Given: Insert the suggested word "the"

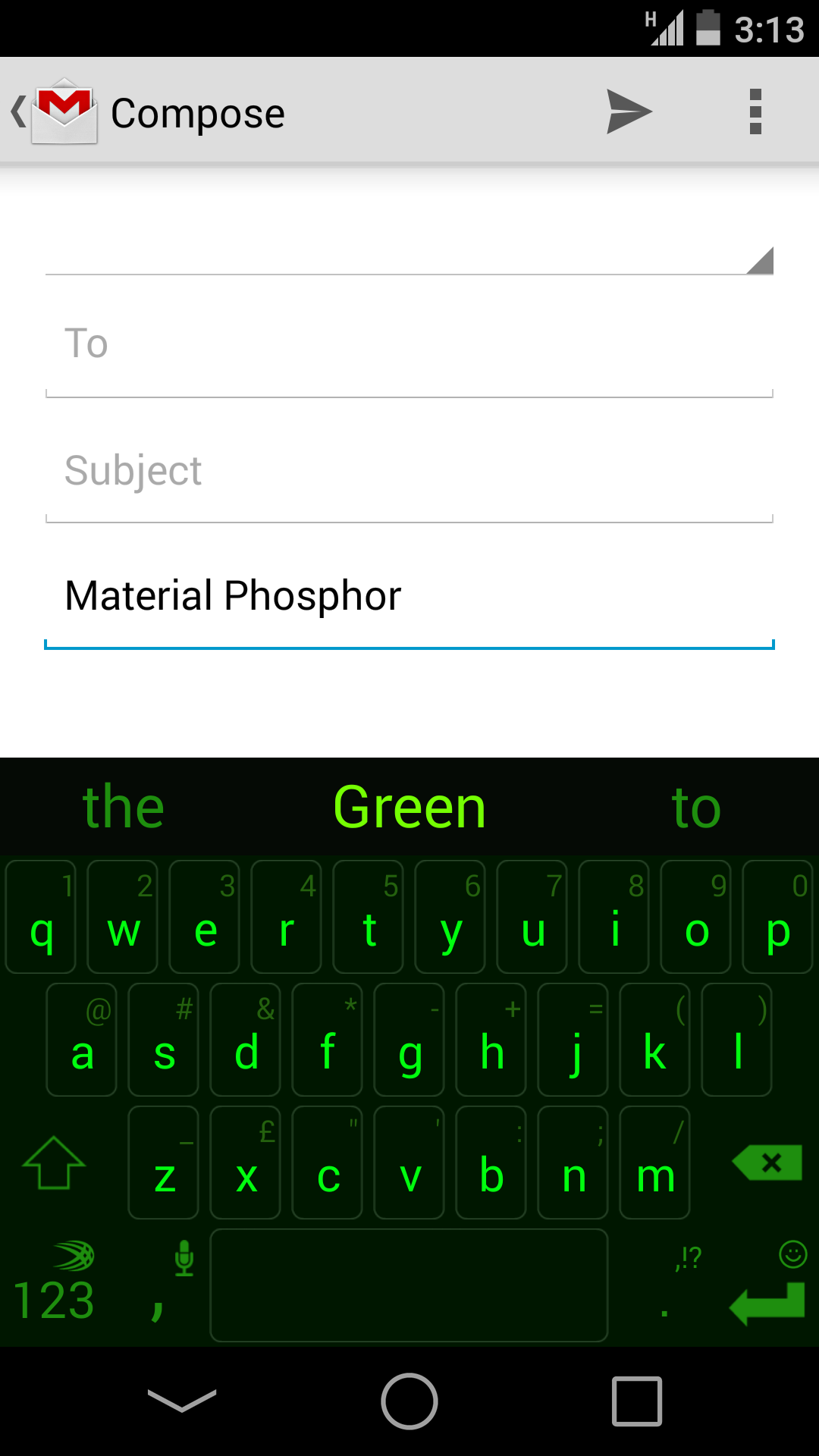Looking at the screenshot, I should [123, 807].
